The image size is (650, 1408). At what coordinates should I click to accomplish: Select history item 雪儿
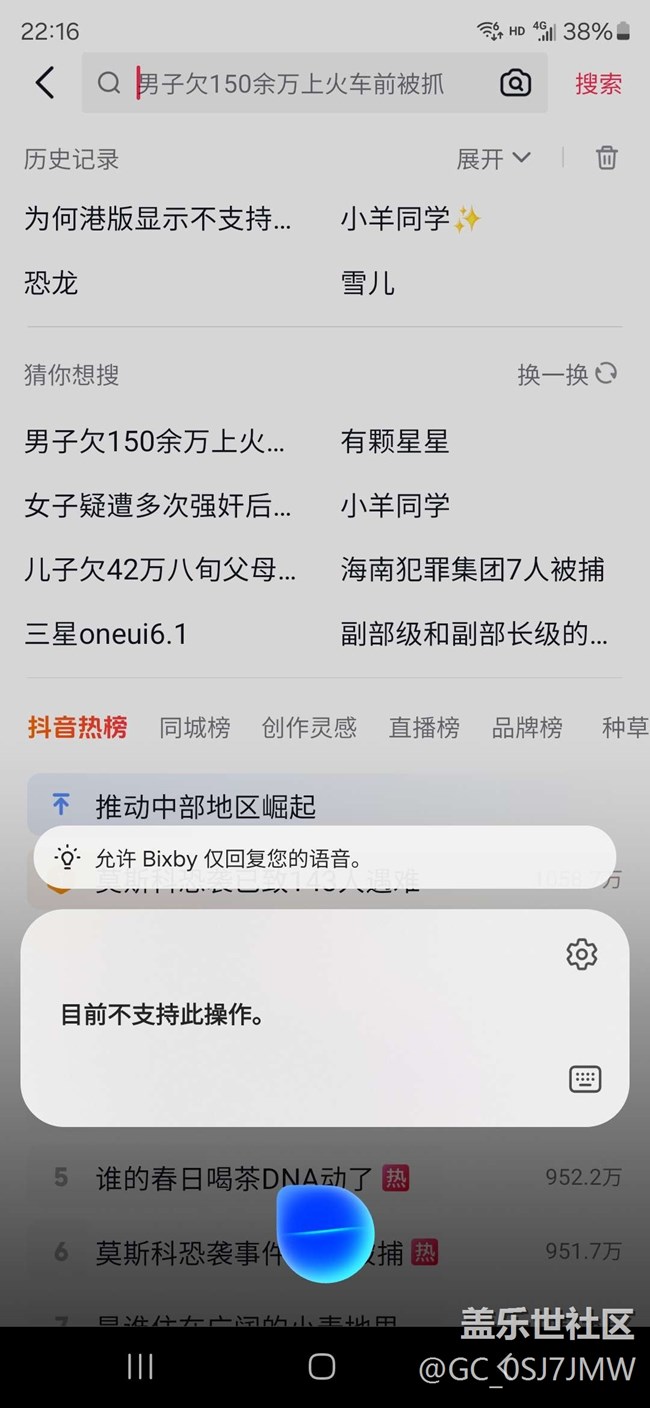click(368, 283)
